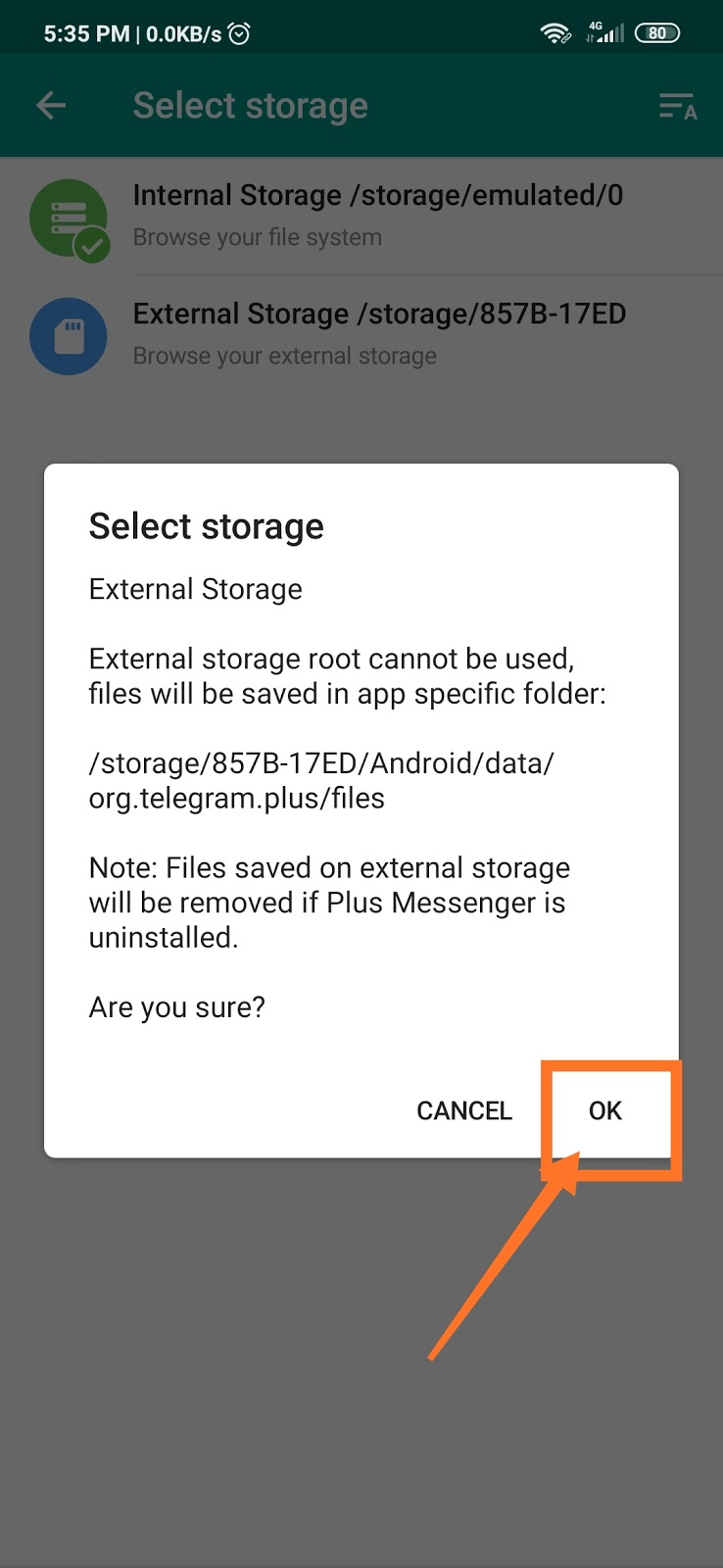Tap Browse your file system subtitle
Screen dimensions: 723x1568
point(257,237)
